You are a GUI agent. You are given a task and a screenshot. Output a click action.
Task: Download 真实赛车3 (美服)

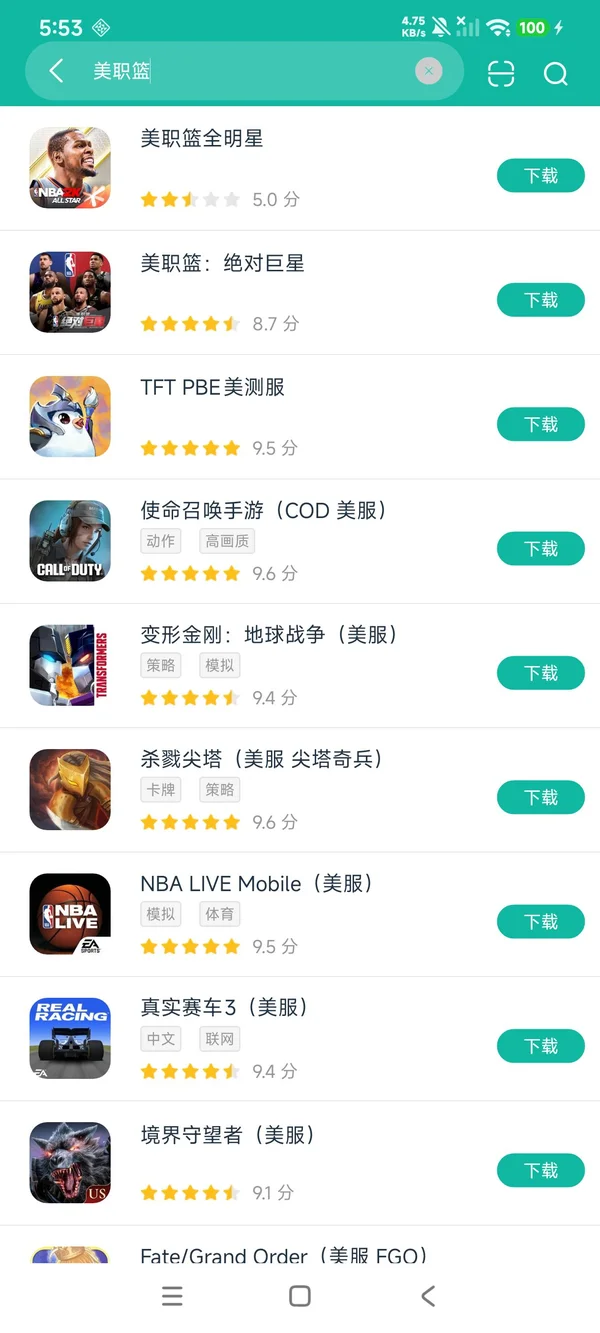point(540,1046)
